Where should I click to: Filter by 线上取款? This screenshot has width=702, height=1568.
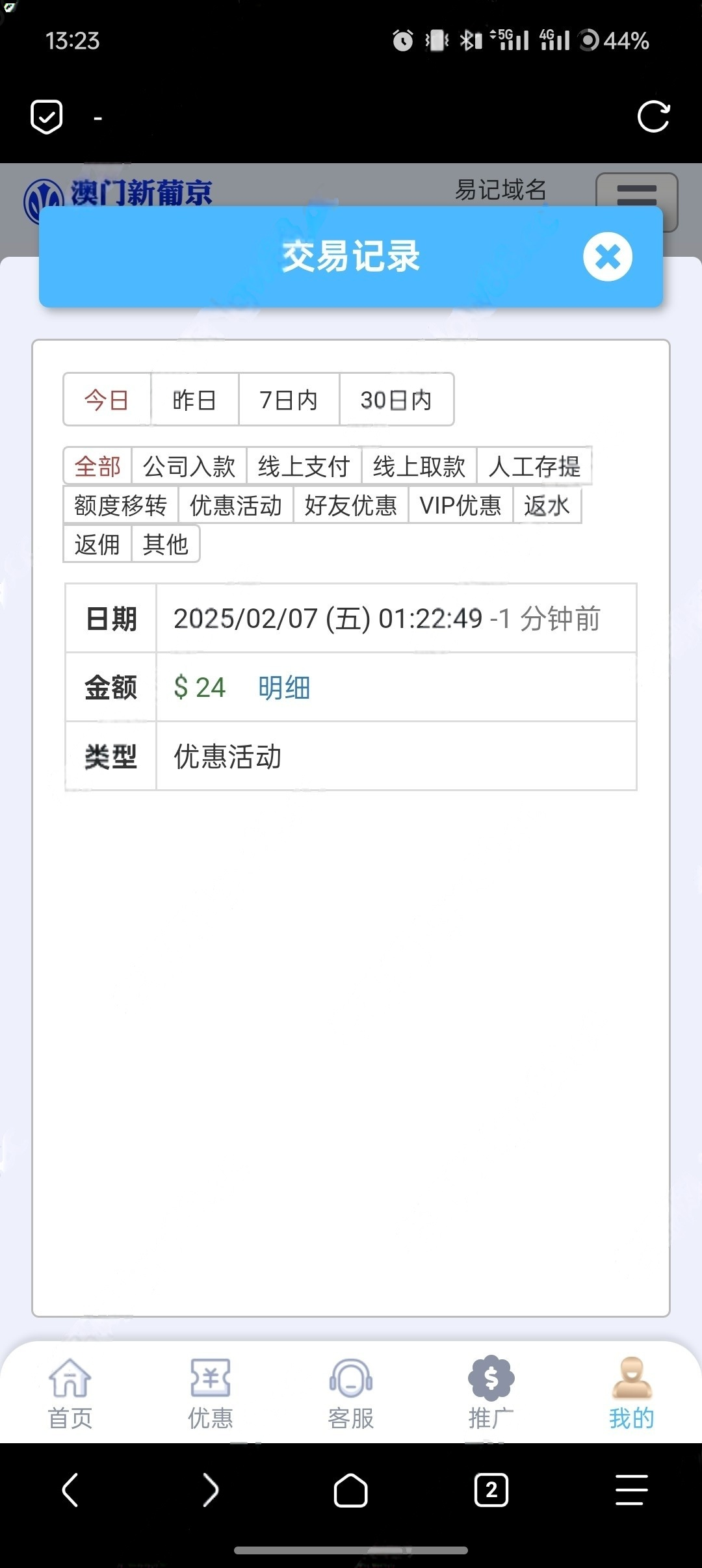point(419,466)
